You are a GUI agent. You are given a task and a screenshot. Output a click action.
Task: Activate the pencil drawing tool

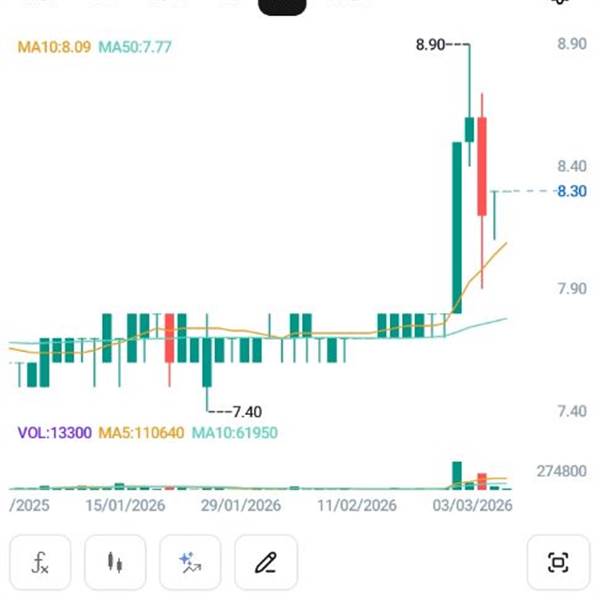(266, 562)
